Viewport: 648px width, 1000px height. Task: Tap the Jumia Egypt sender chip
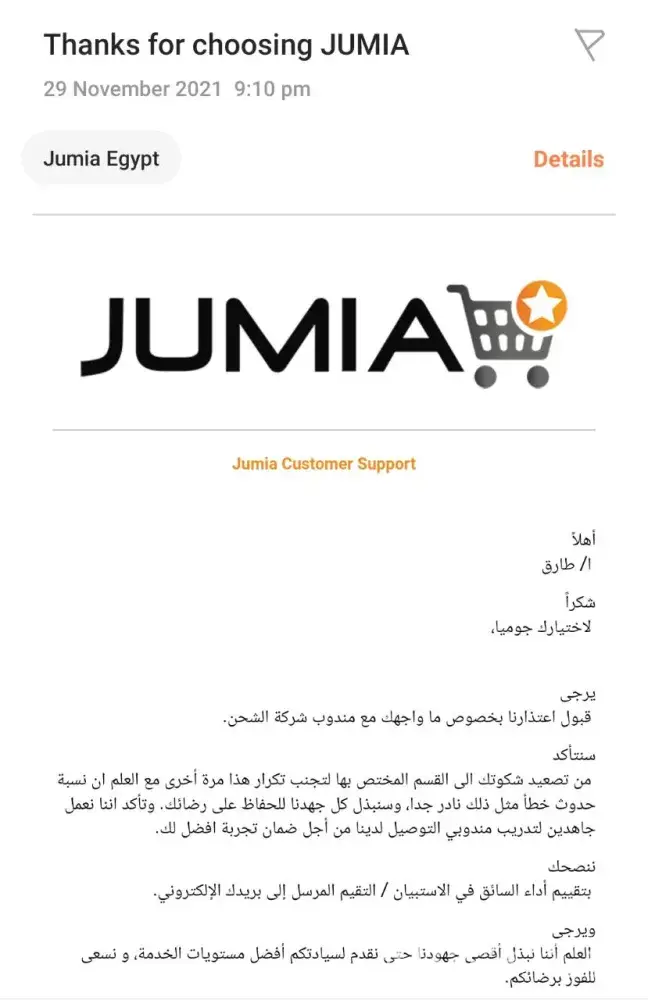point(101,159)
